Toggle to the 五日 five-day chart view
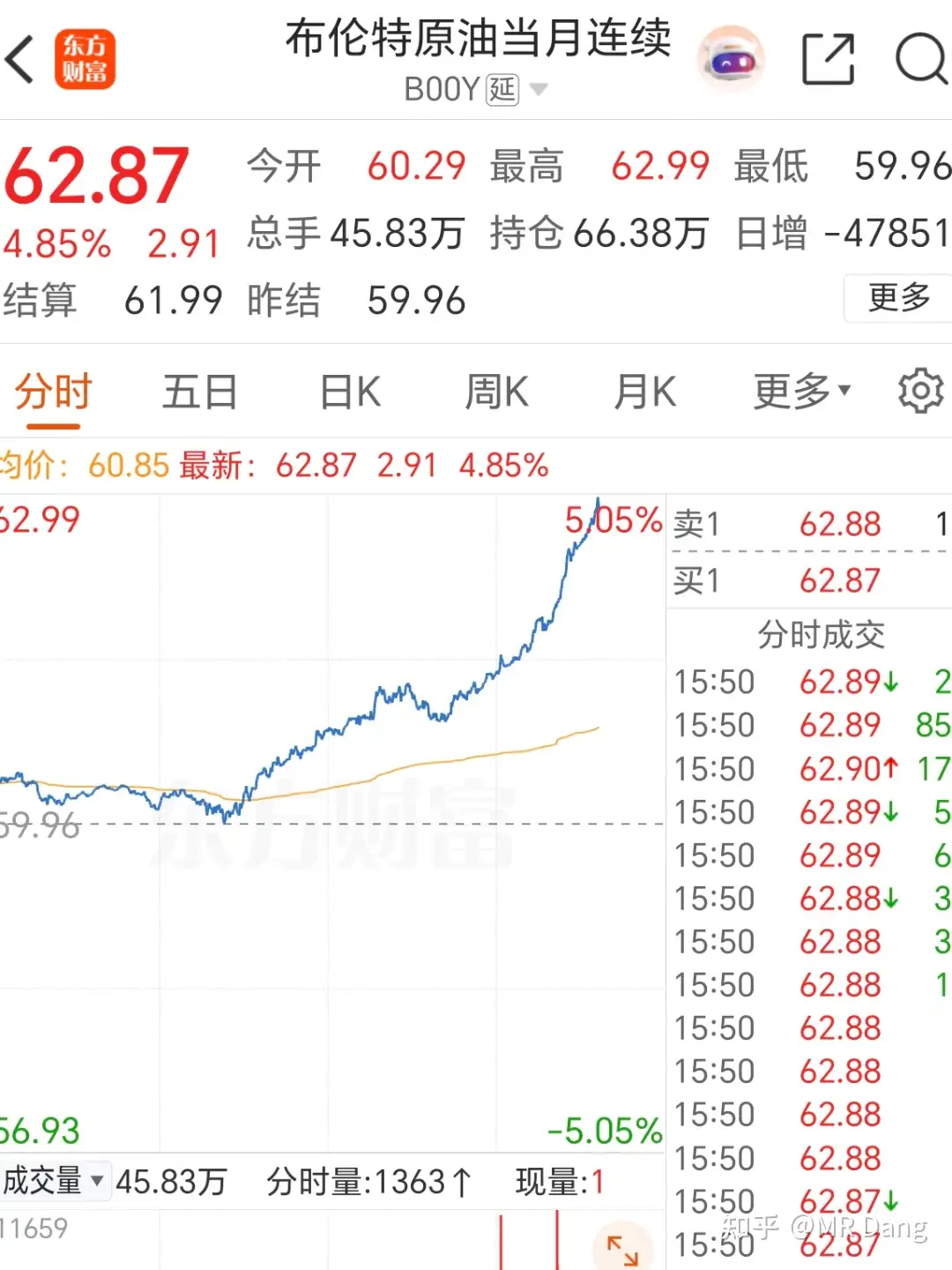The image size is (952, 1270). click(198, 391)
